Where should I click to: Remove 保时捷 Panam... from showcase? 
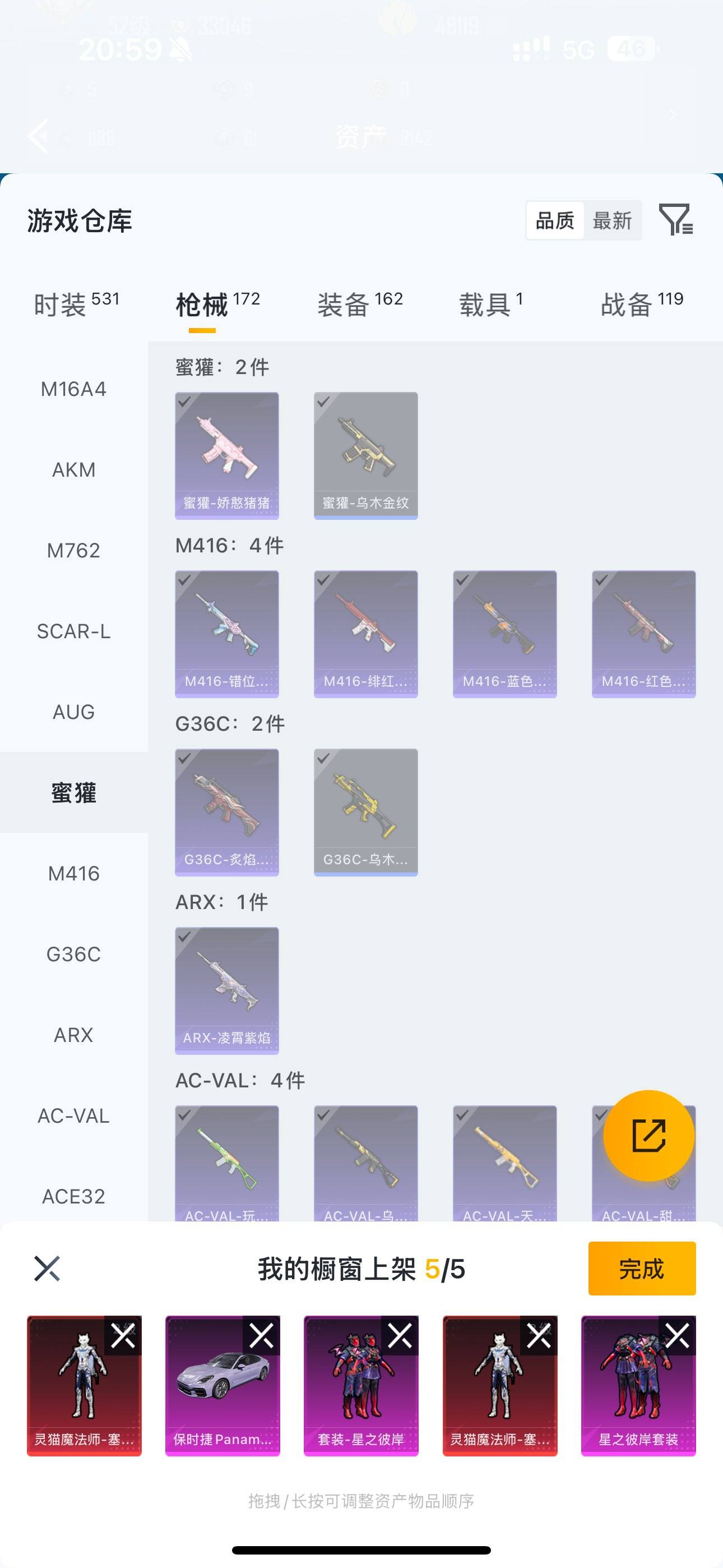tap(262, 1336)
